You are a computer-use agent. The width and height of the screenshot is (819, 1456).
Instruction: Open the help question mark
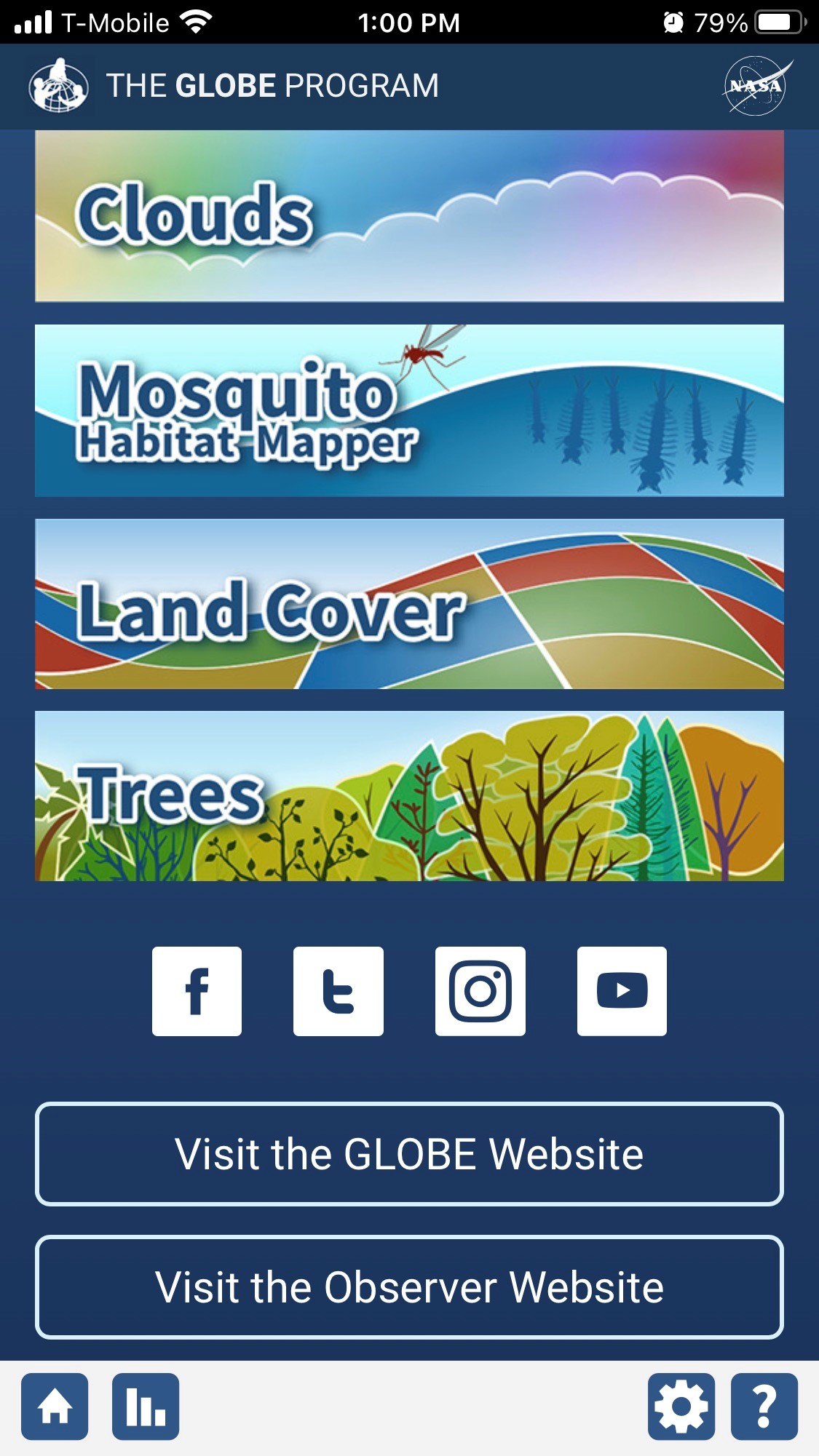pos(764,1407)
